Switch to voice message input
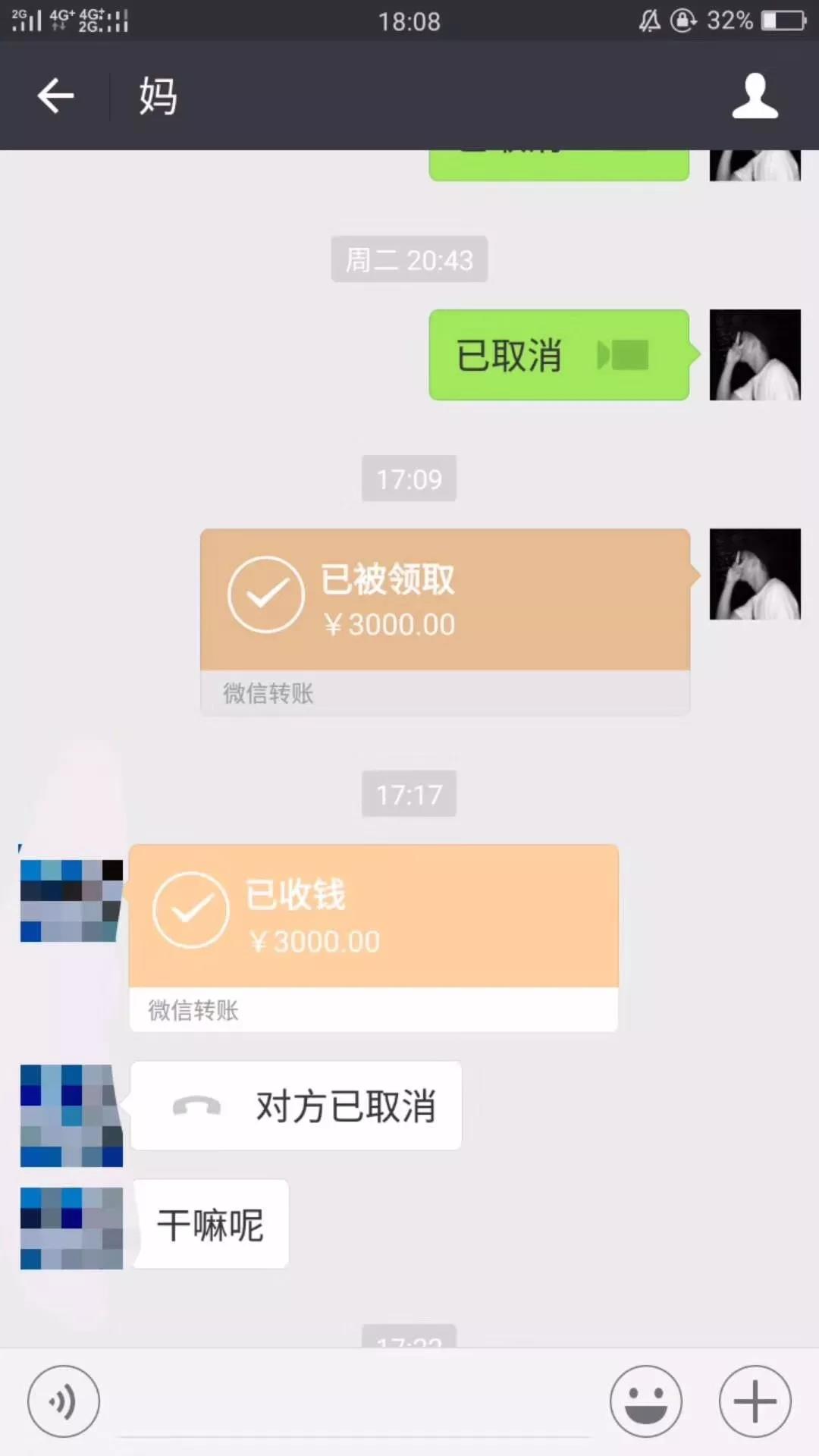The height and width of the screenshot is (1456, 819). click(64, 1401)
